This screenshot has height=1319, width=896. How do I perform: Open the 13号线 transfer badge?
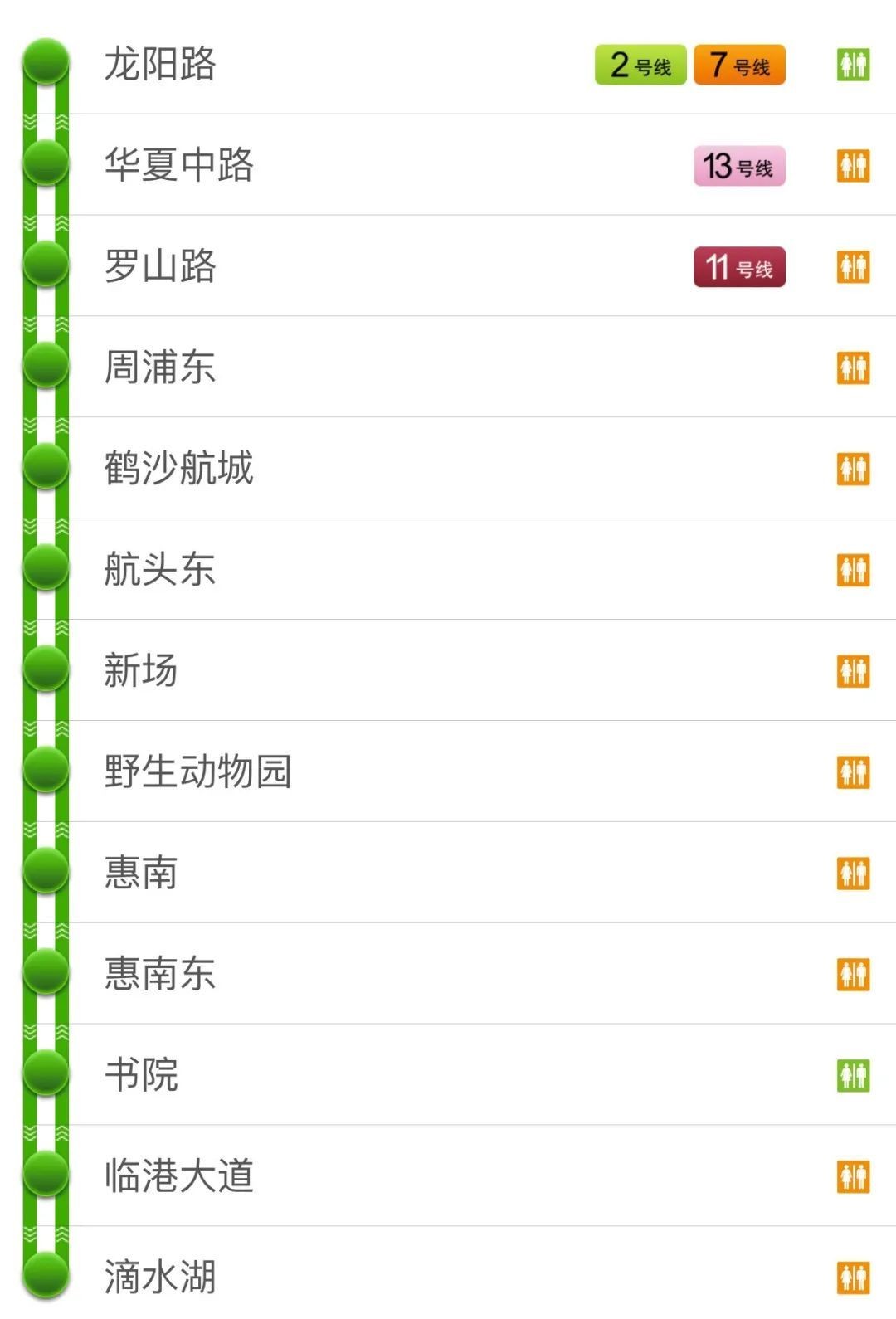739,166
